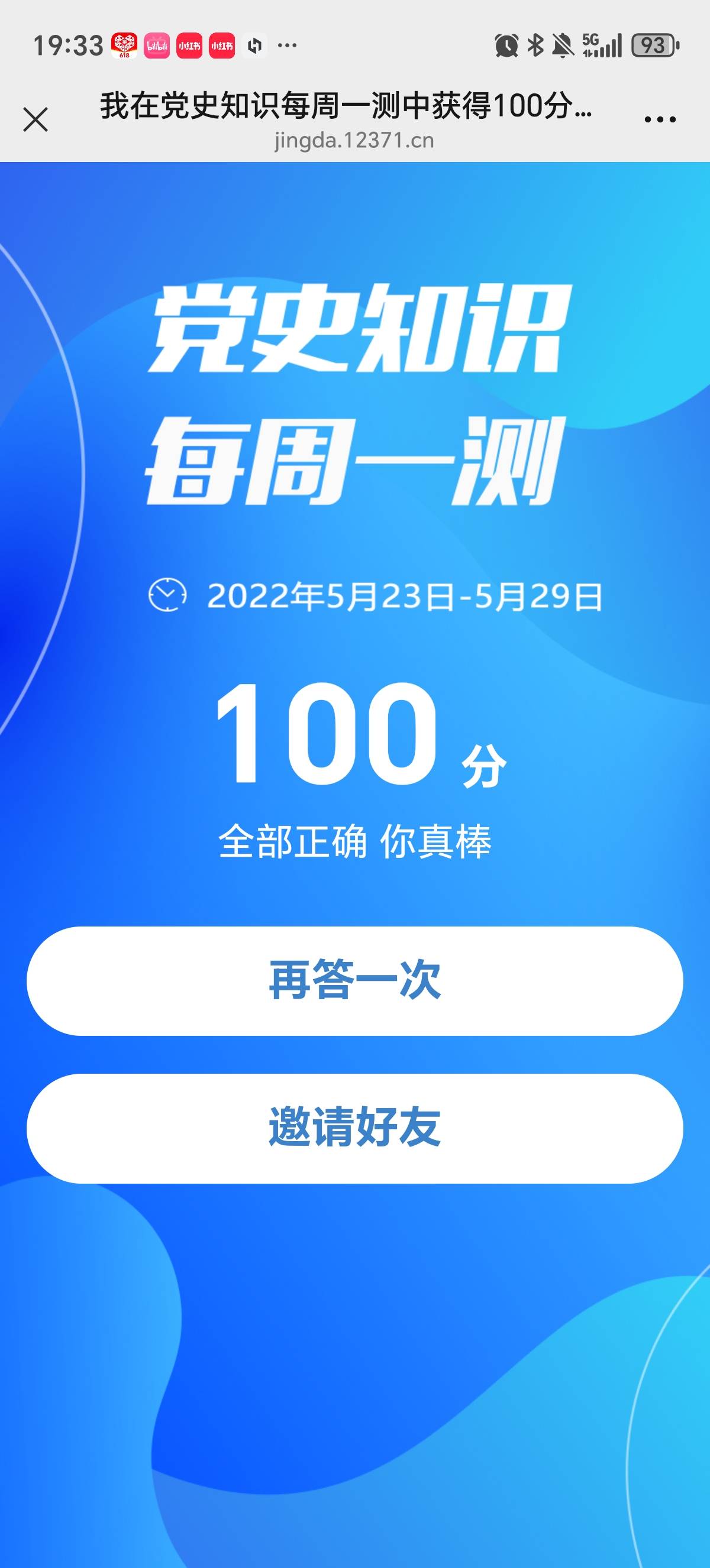
Task: Invite friends via 邀请好友 button
Action: point(354,1128)
